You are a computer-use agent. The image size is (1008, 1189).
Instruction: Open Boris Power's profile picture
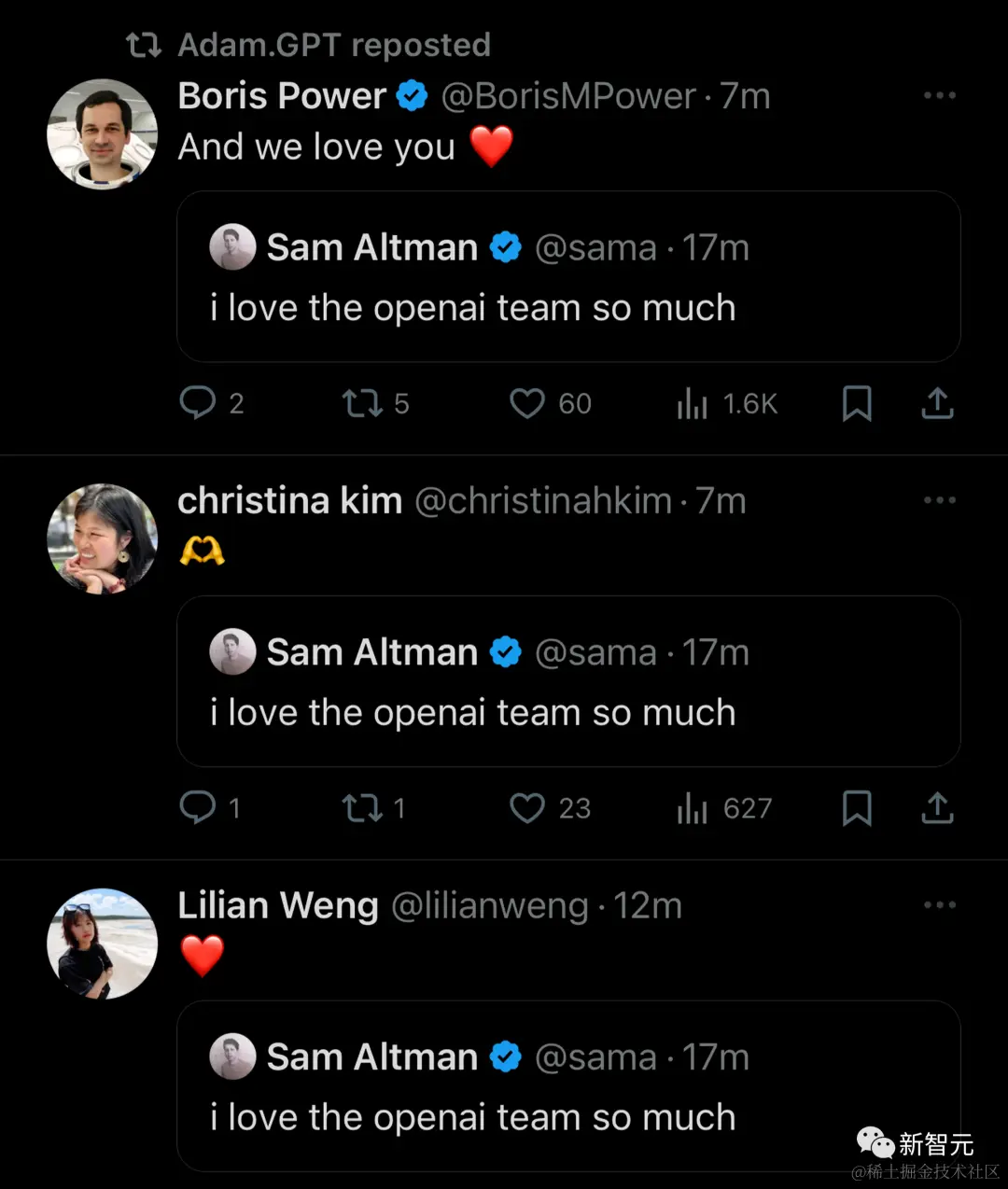[103, 134]
